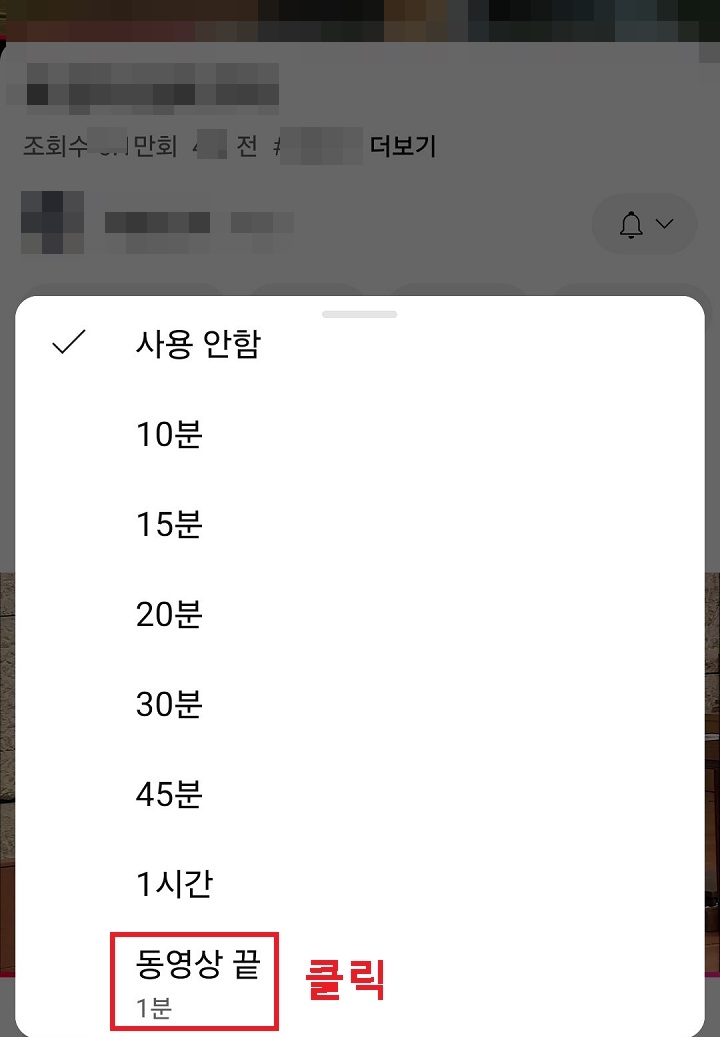Screen dimensions: 720x1037
Task: Choose the 15분 timer duration
Action: tap(168, 523)
